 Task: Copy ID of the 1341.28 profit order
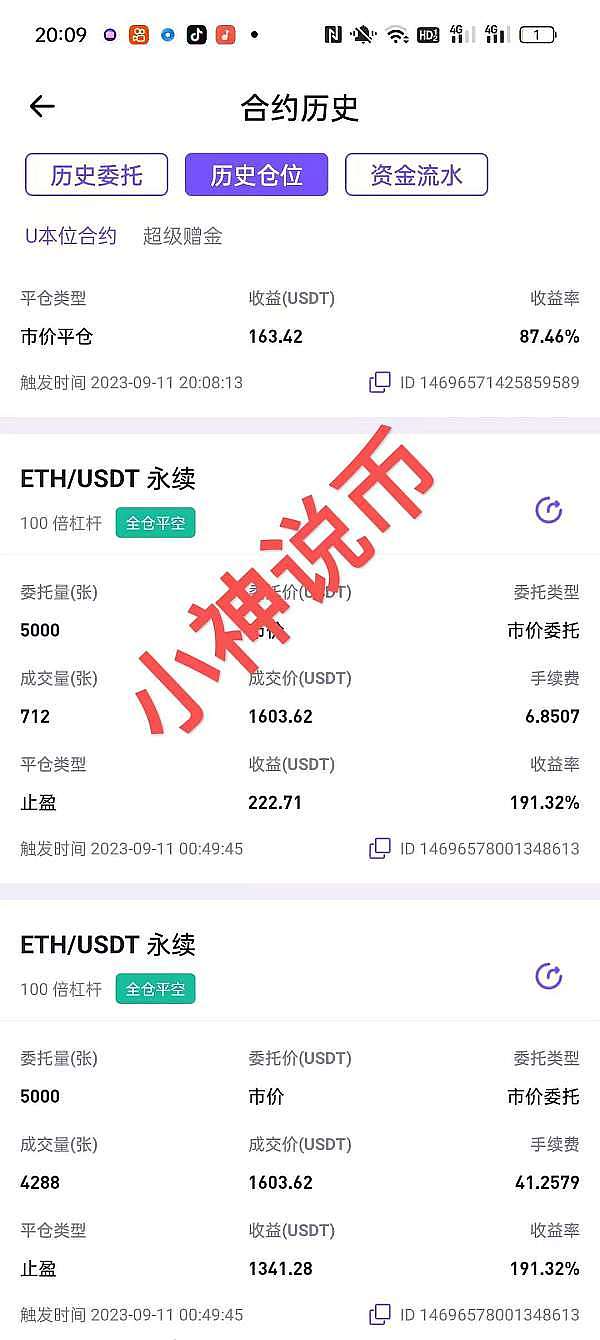(x=380, y=1314)
